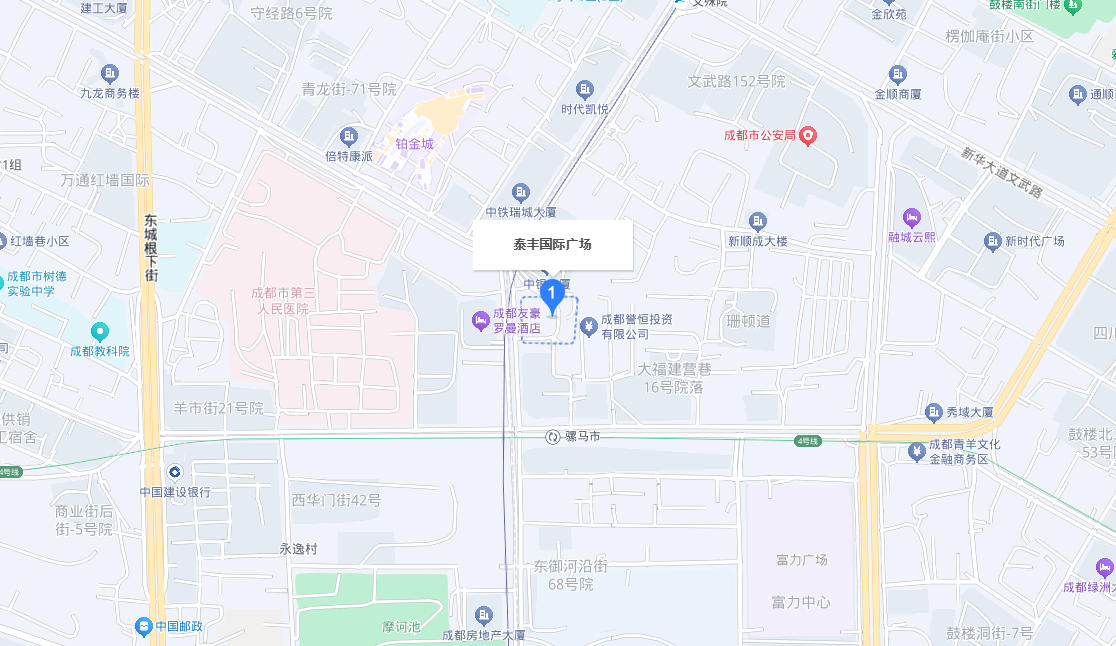The width and height of the screenshot is (1116, 646).
Task: Tap the 成都教科院 location marker
Action: click(x=99, y=331)
